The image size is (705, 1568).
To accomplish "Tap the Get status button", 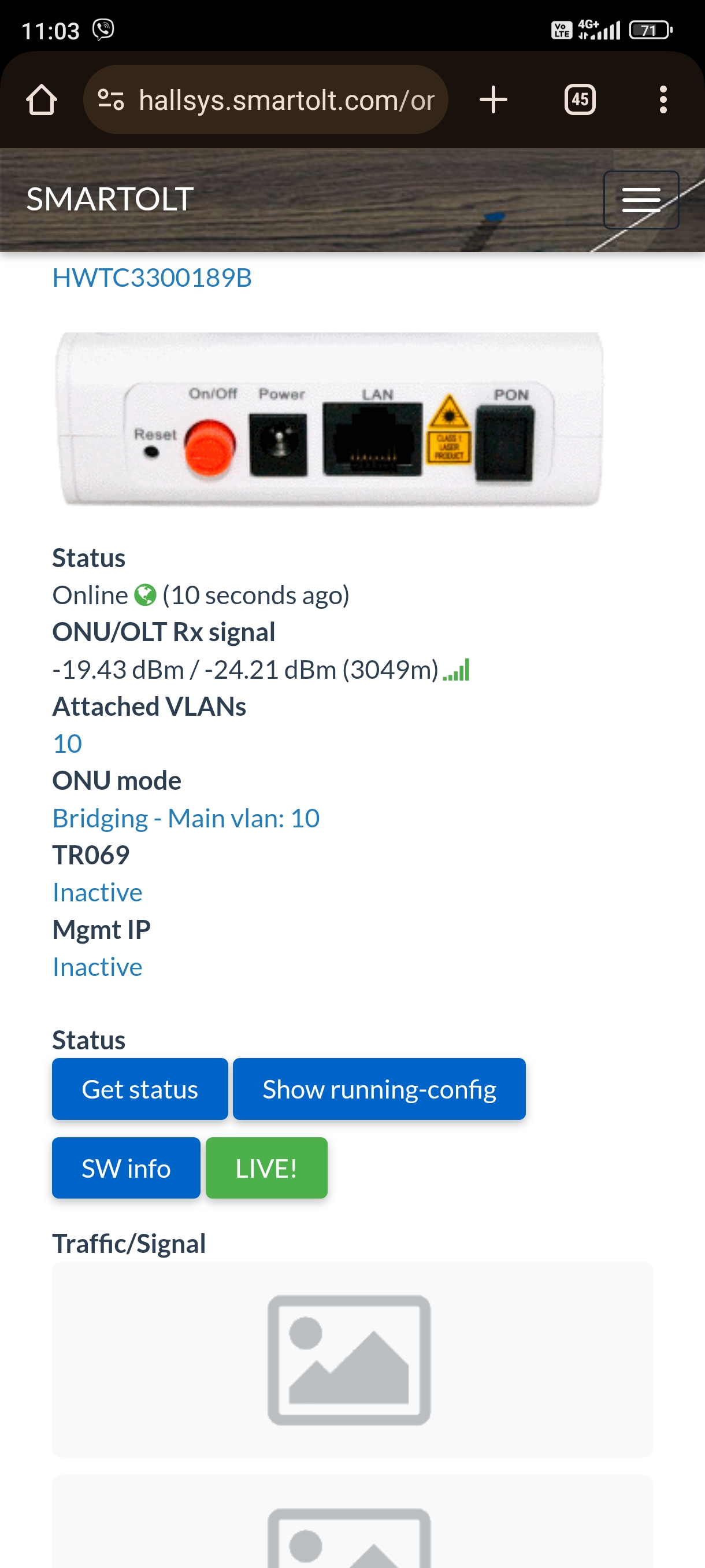I will (x=140, y=1089).
